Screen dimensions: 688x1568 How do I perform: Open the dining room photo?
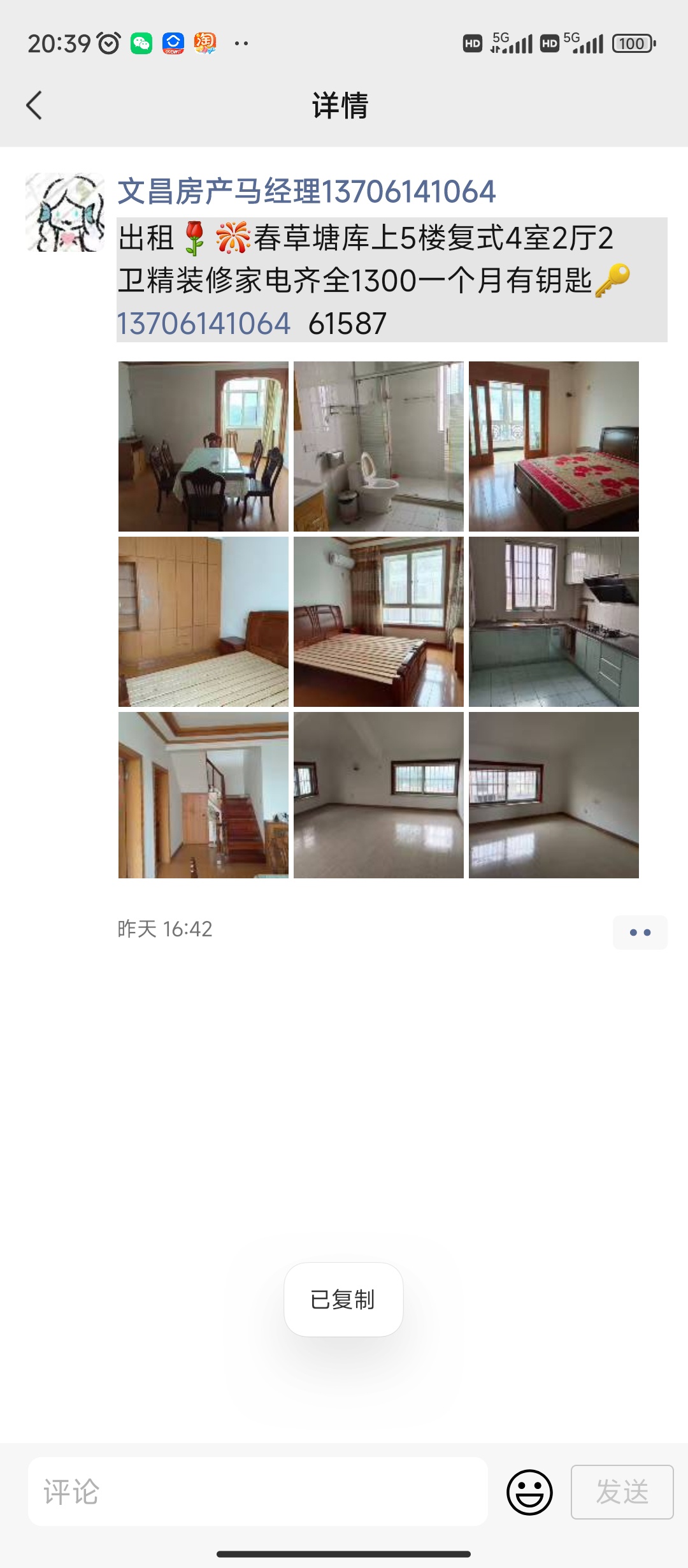(203, 446)
